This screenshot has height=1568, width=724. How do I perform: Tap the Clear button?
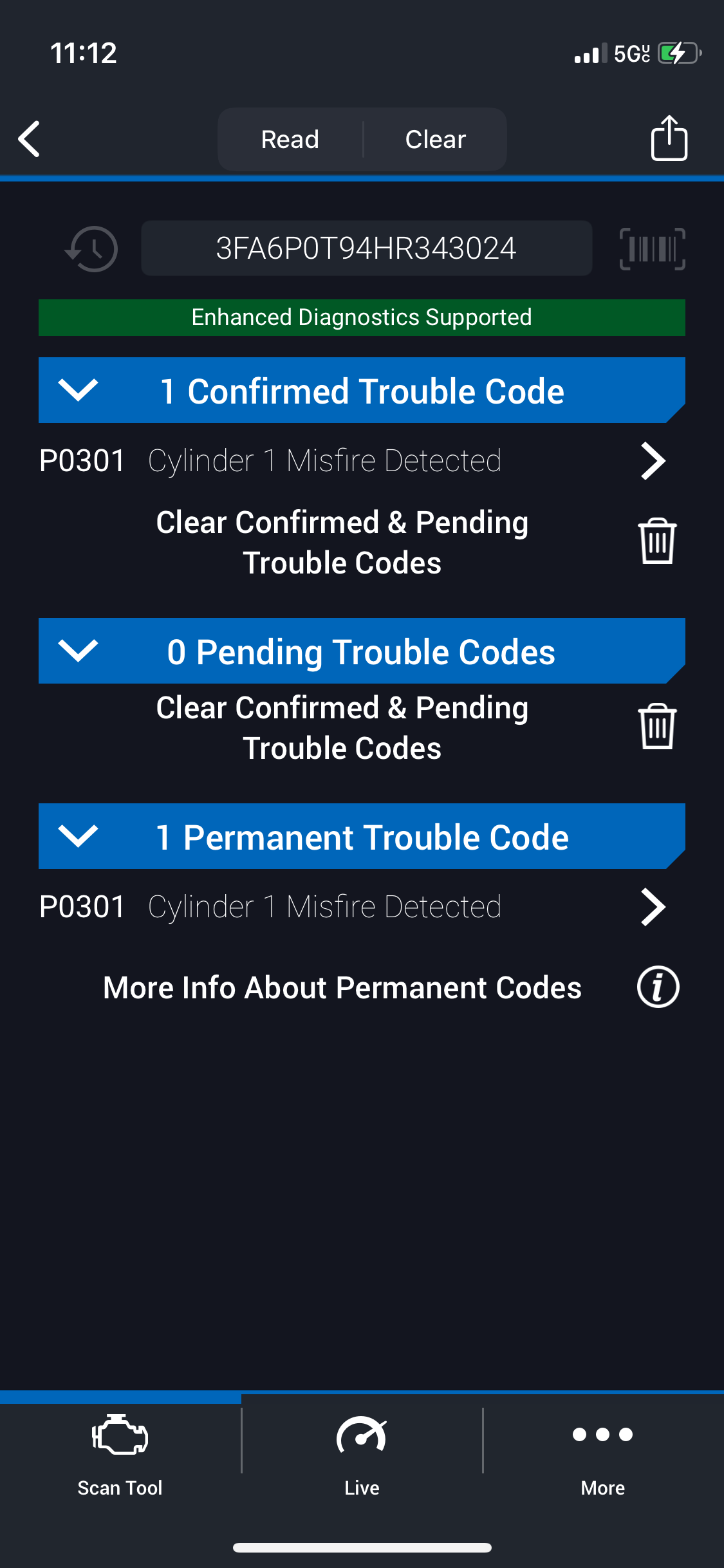(x=435, y=139)
